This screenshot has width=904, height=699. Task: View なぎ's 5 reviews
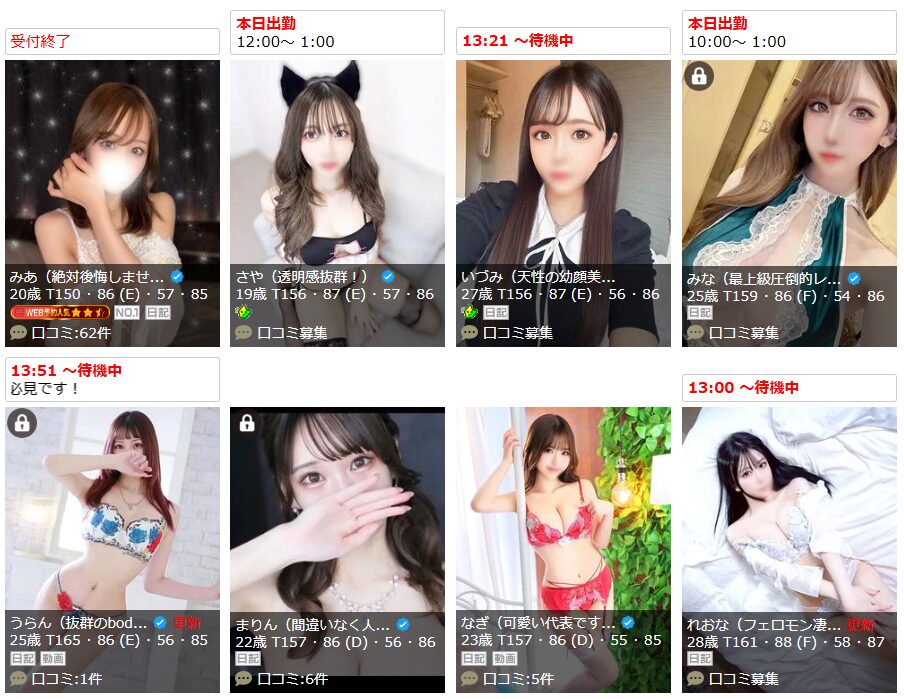(518, 679)
